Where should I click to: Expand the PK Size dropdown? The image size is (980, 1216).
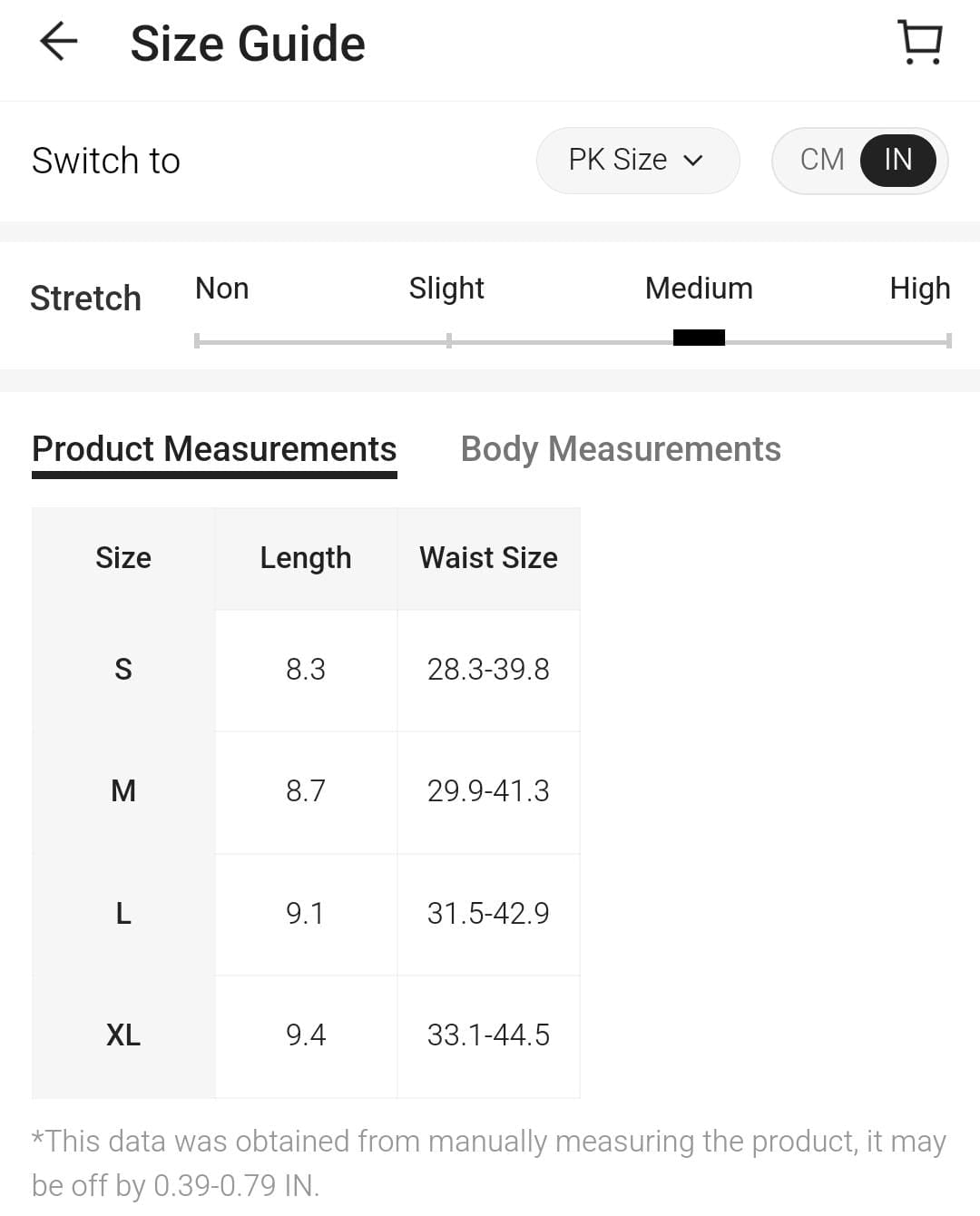637,161
